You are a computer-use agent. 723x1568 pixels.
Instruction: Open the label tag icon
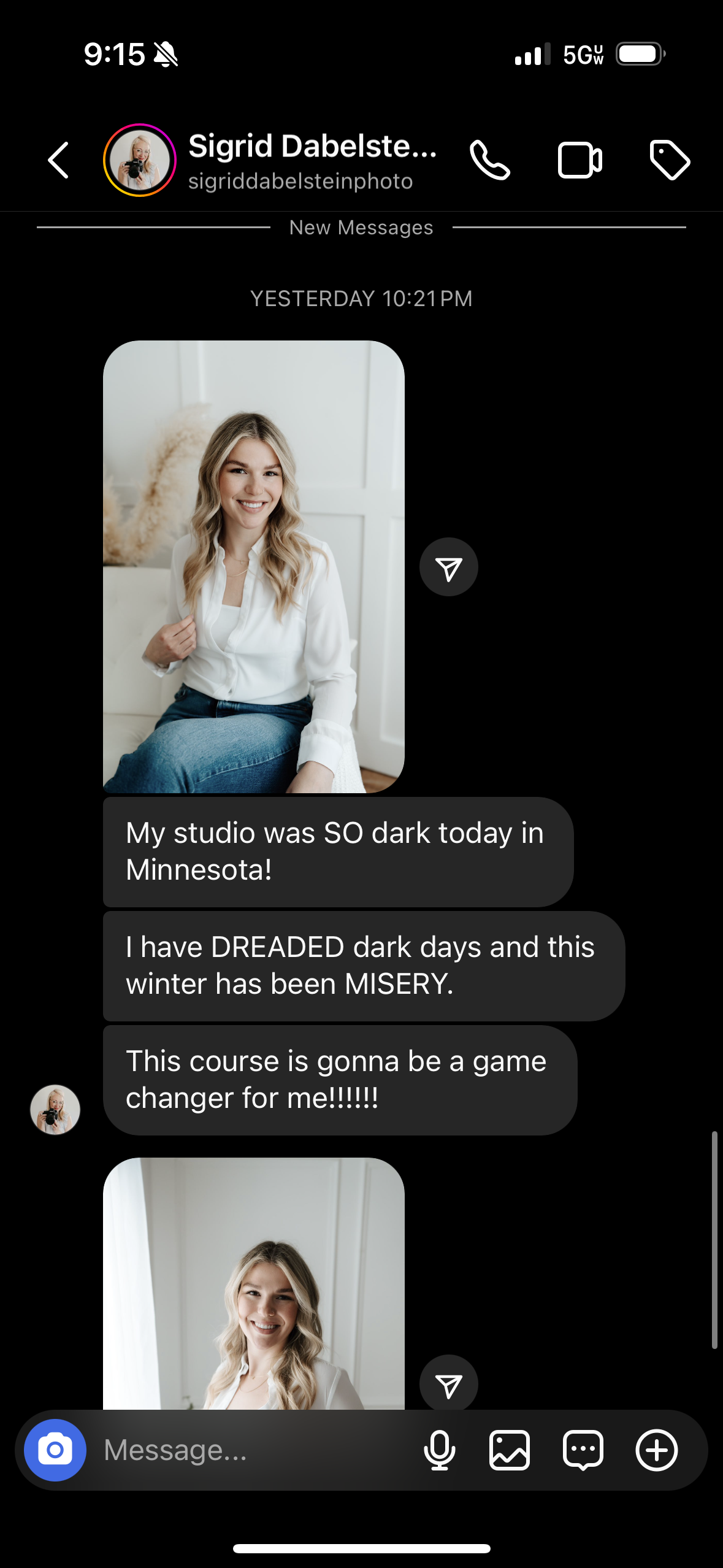[x=669, y=160]
